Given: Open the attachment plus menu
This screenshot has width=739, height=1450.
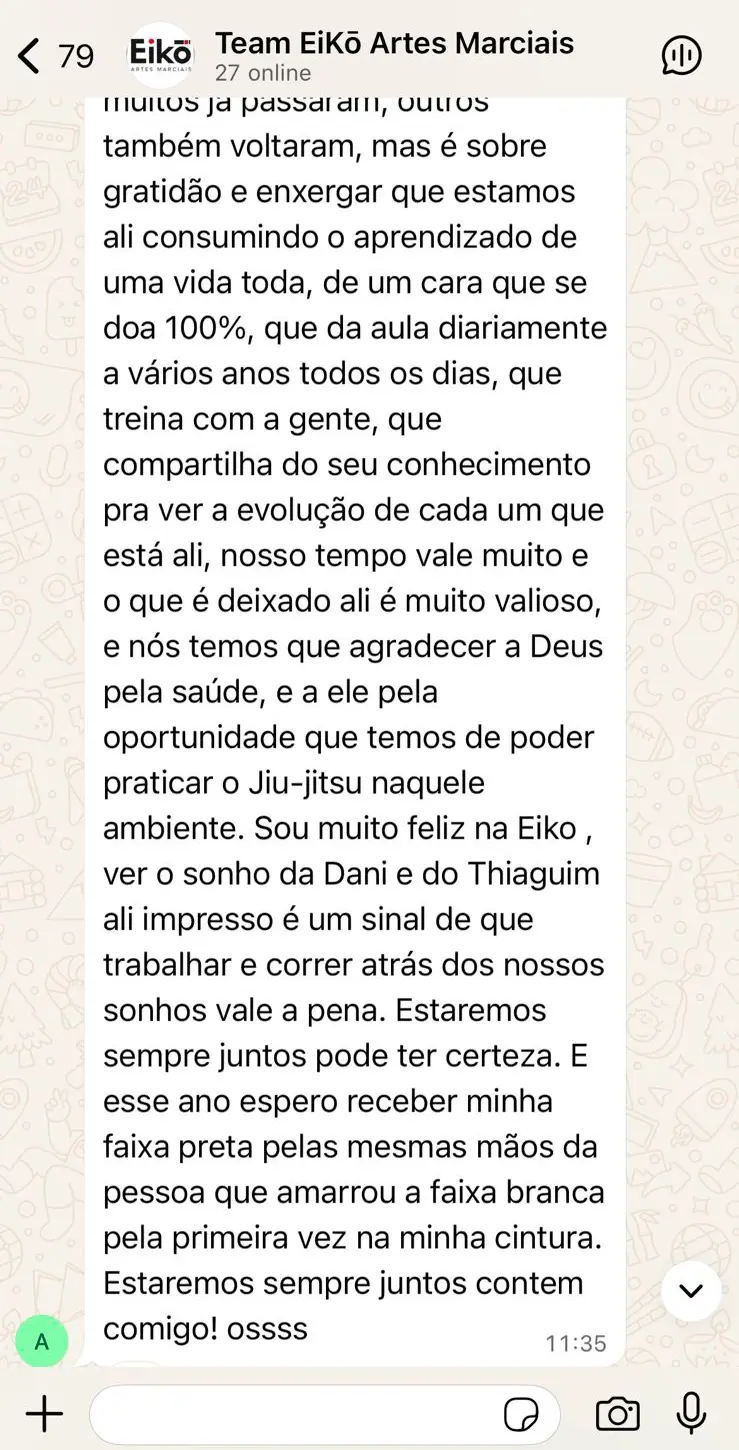Looking at the screenshot, I should pos(44,1413).
